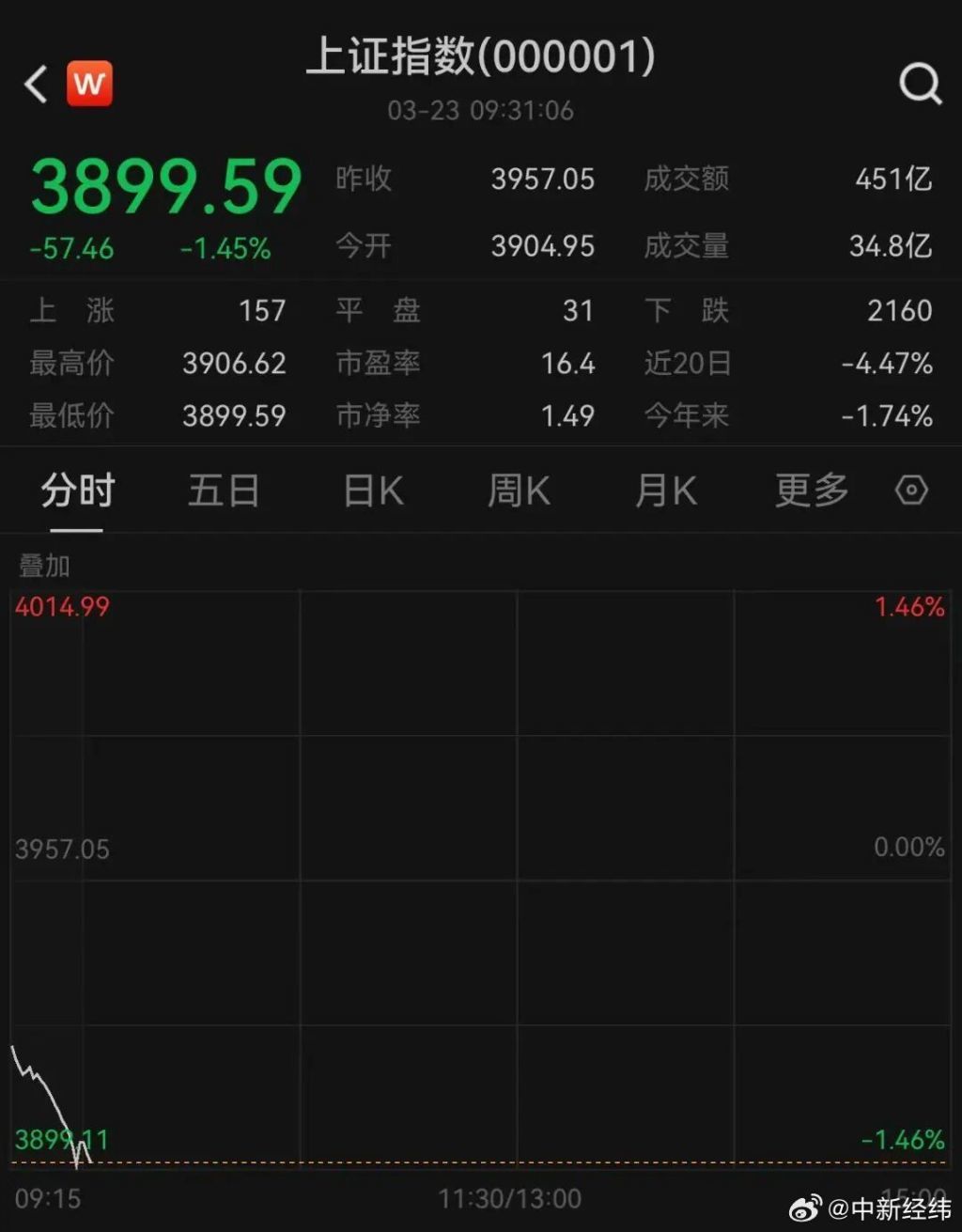Viewport: 962px width, 1232px height.
Task: Switch to the 日K chart tab
Action: tap(373, 491)
